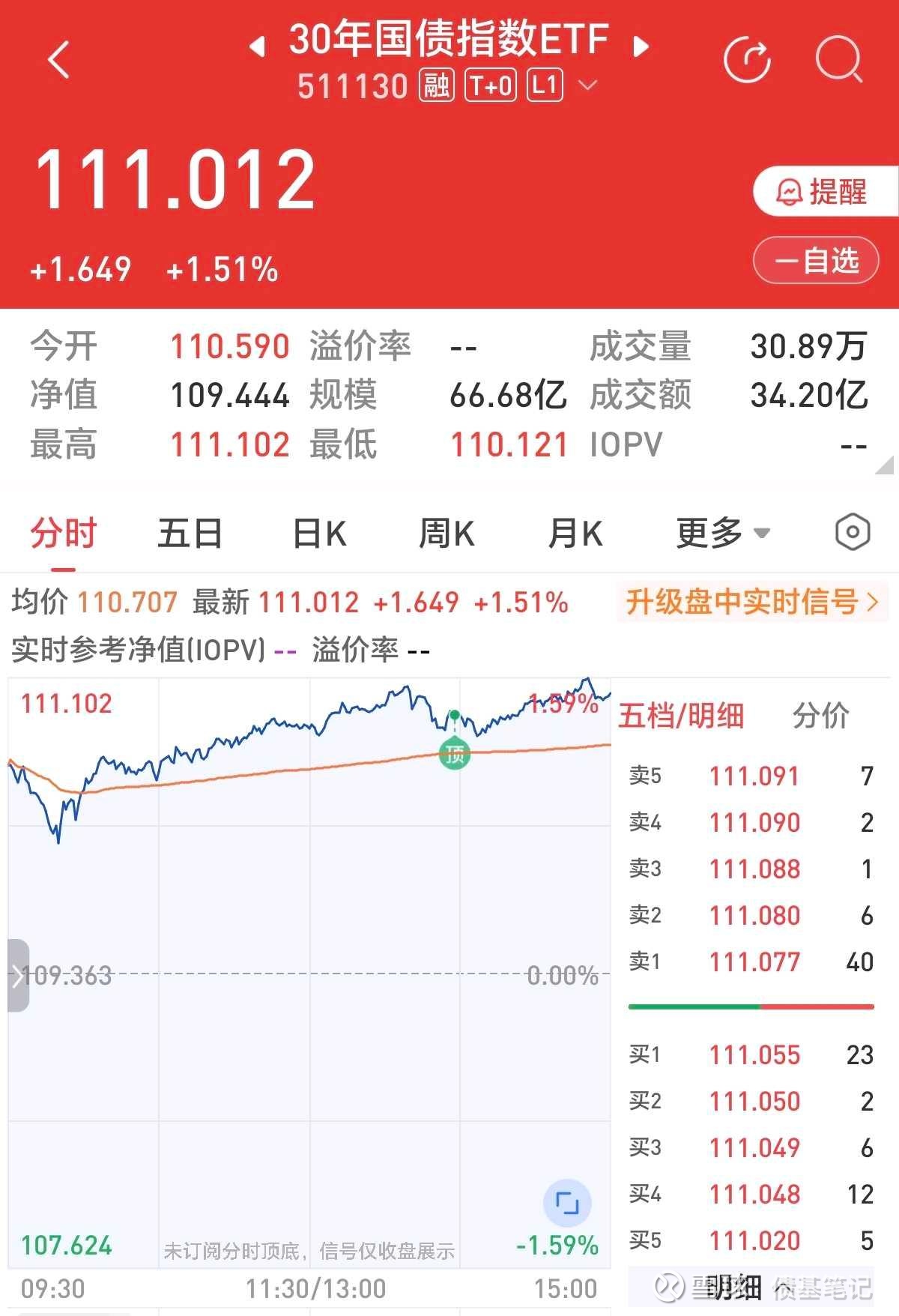Open chart settings hexagon icon
899x1316 pixels.
click(853, 533)
